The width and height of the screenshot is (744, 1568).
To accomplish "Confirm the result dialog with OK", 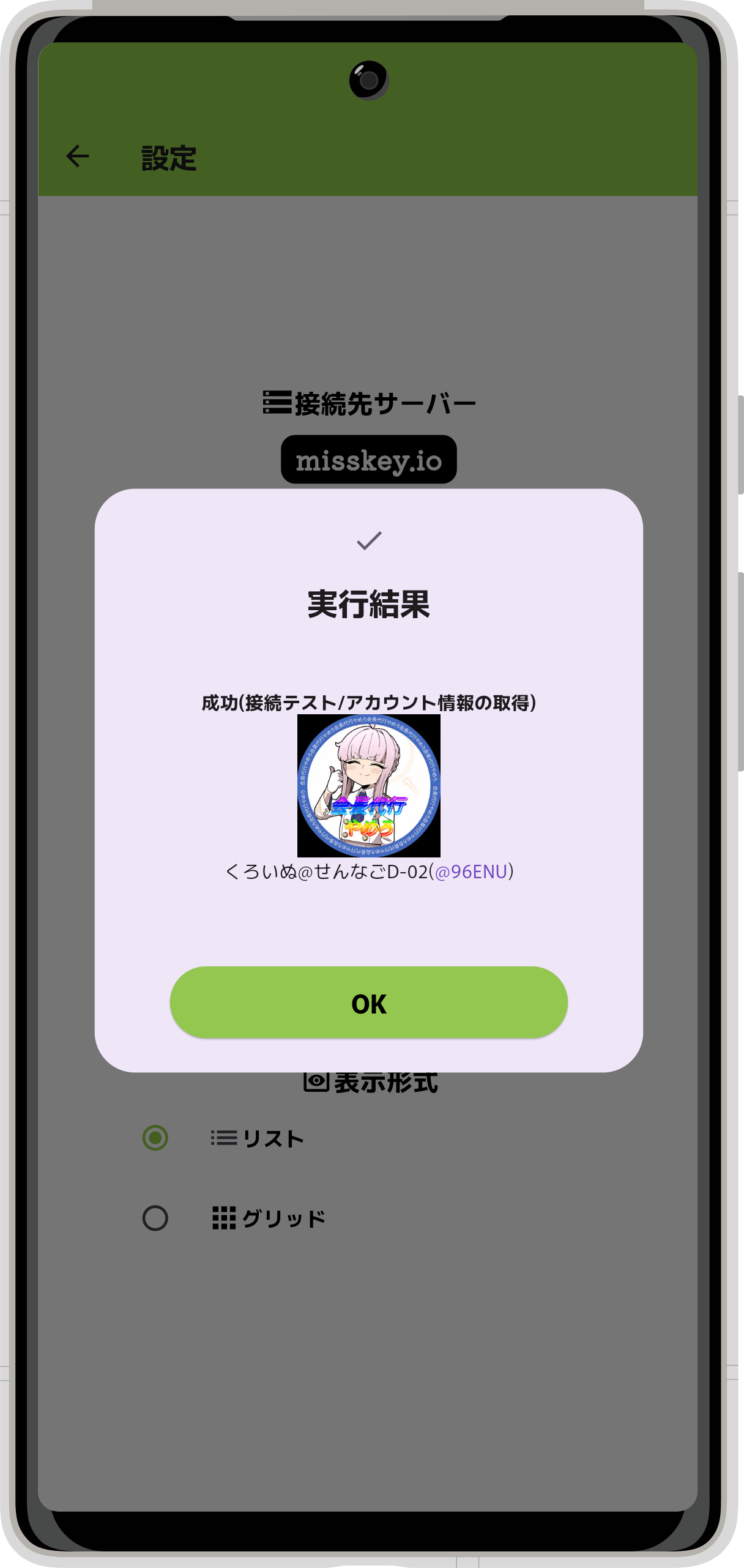I will coord(368,1002).
